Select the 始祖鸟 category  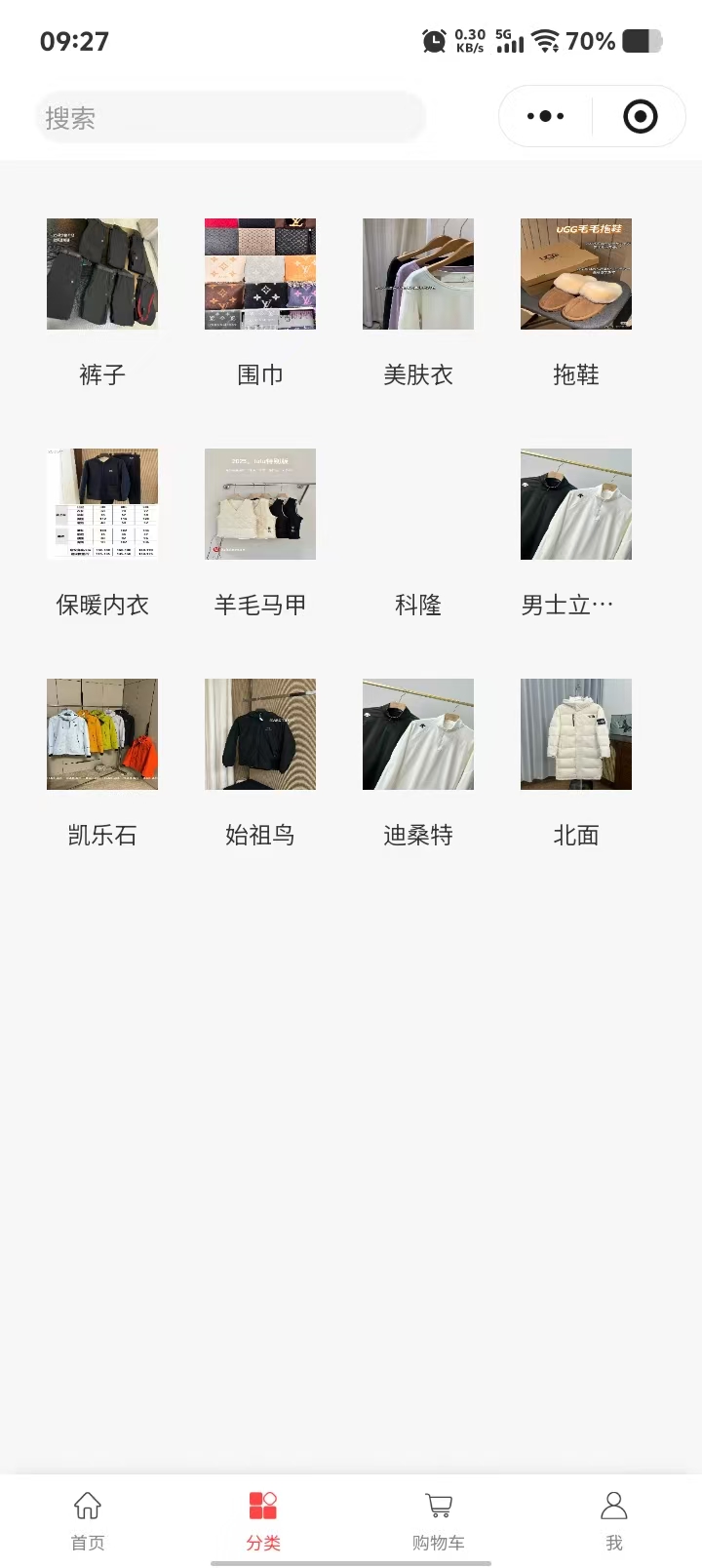click(x=260, y=734)
